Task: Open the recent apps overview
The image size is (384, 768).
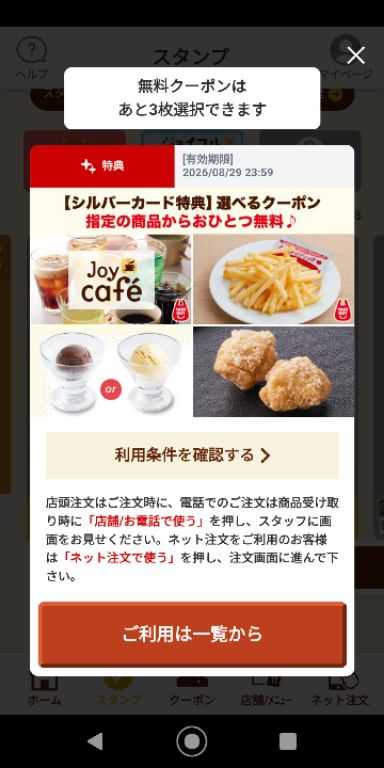Action: point(288,741)
